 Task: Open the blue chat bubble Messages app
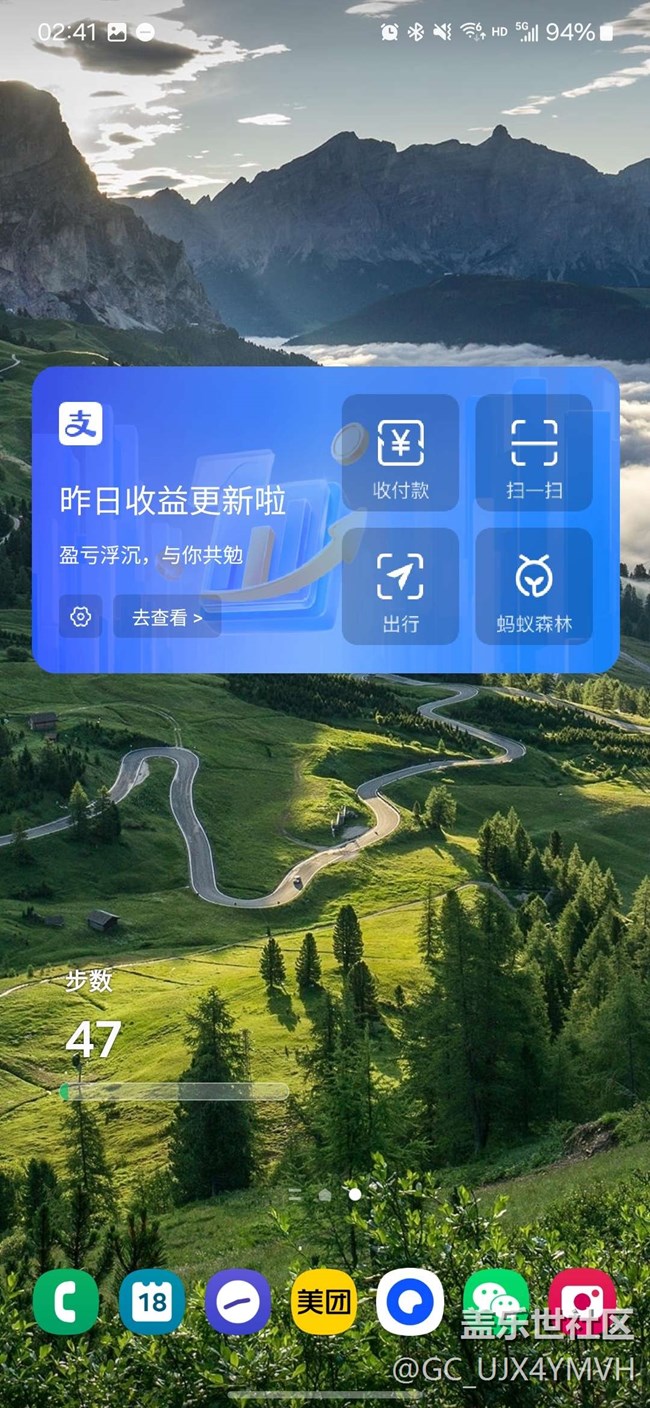(410, 1302)
